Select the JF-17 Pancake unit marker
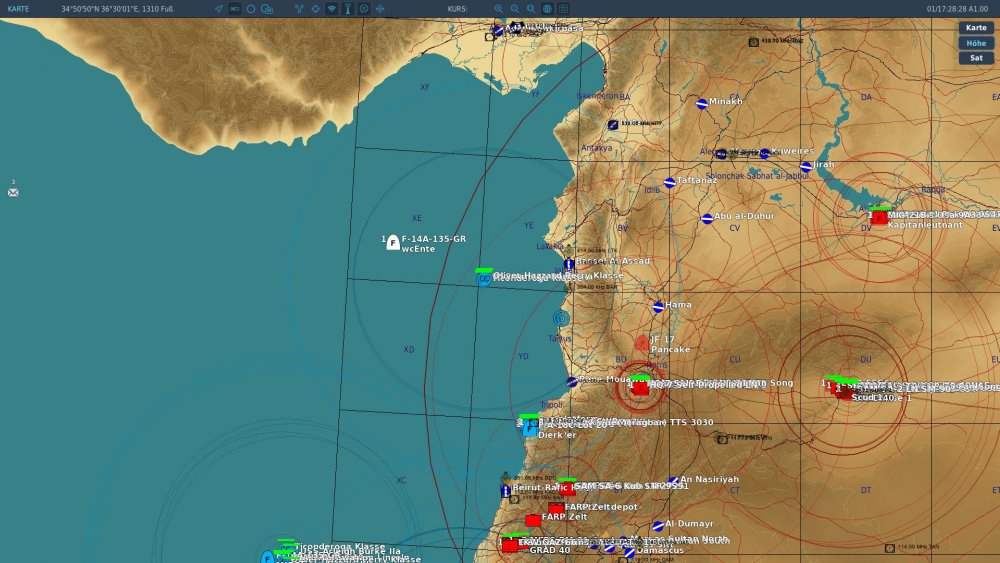The image size is (1000, 563). point(642,343)
